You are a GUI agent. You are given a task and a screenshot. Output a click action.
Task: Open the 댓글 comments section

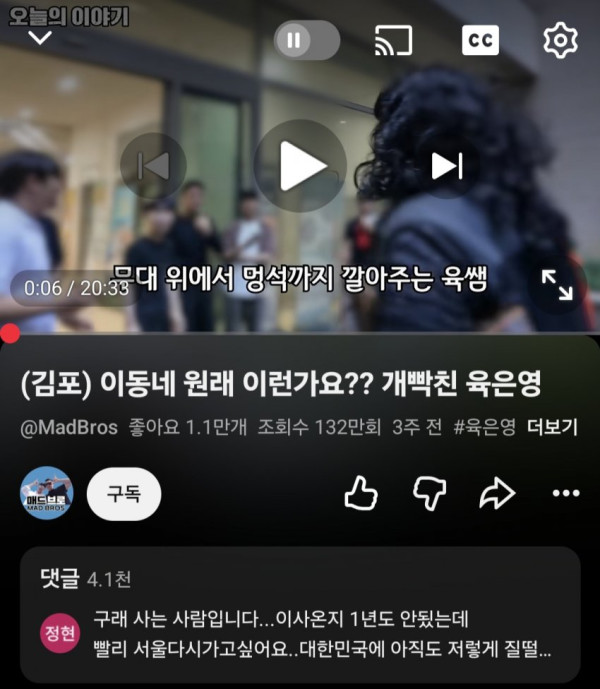[x=300, y=615]
